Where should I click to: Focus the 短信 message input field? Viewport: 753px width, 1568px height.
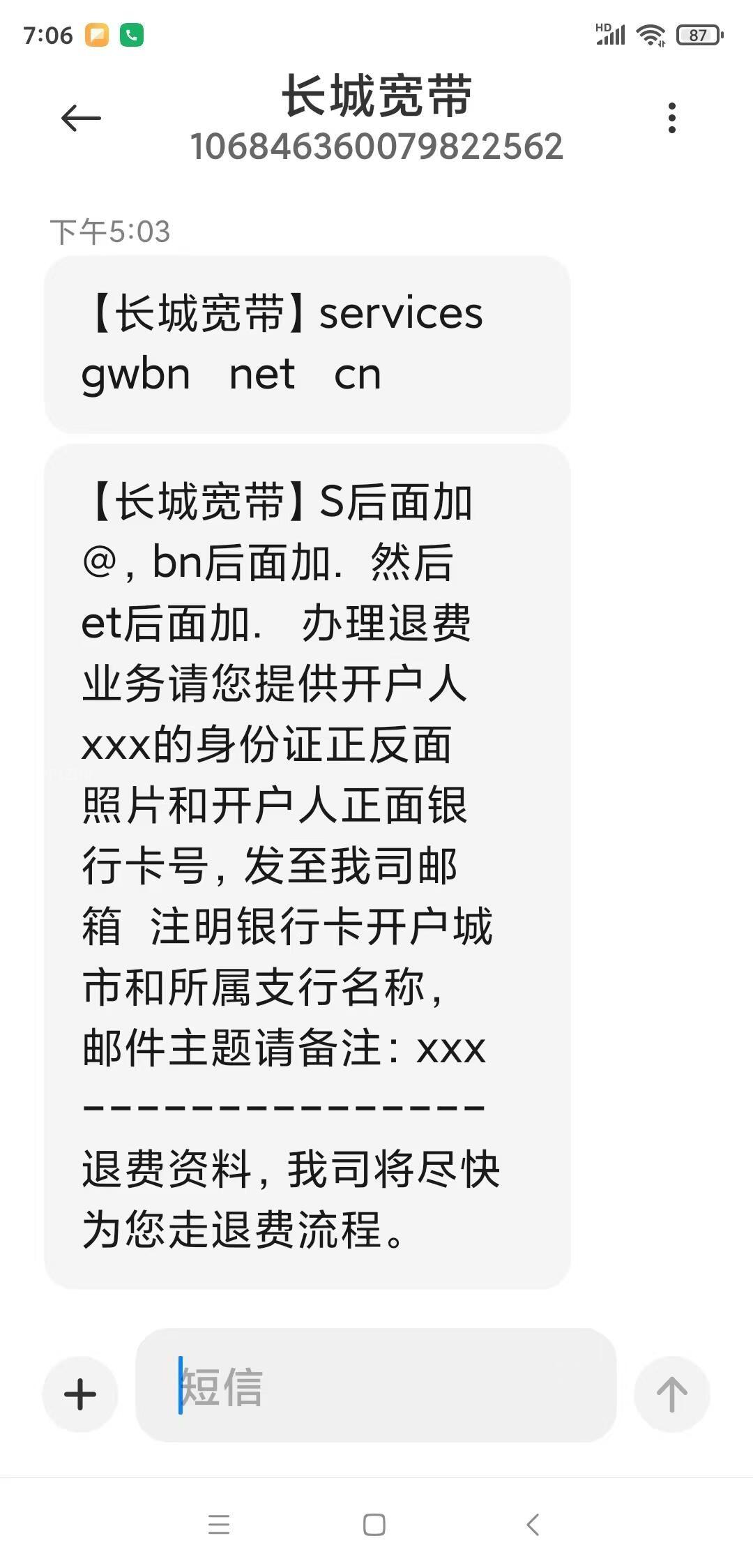(x=376, y=1386)
